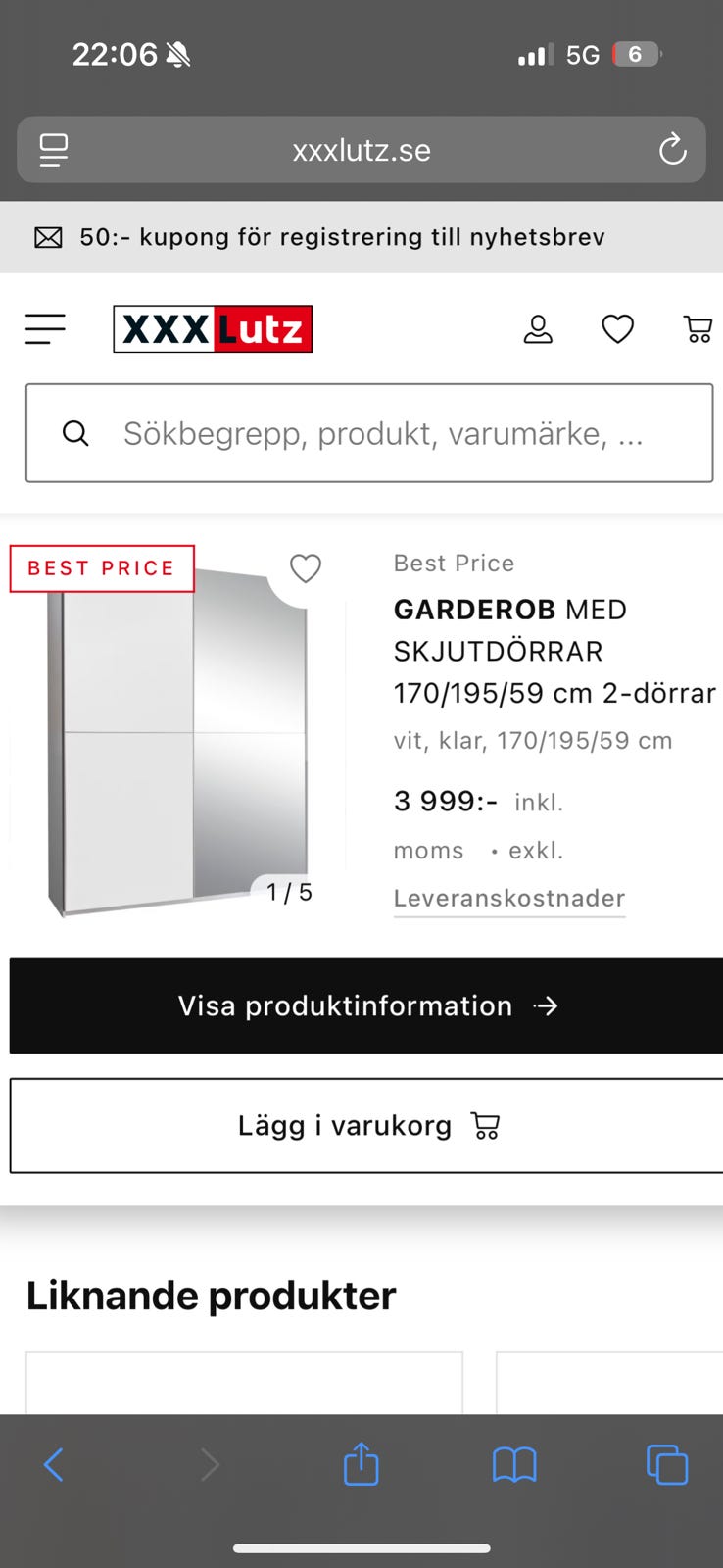Tap the address bar showing xxxlutz.se
Image resolution: width=723 pixels, height=1568 pixels.
(x=361, y=149)
